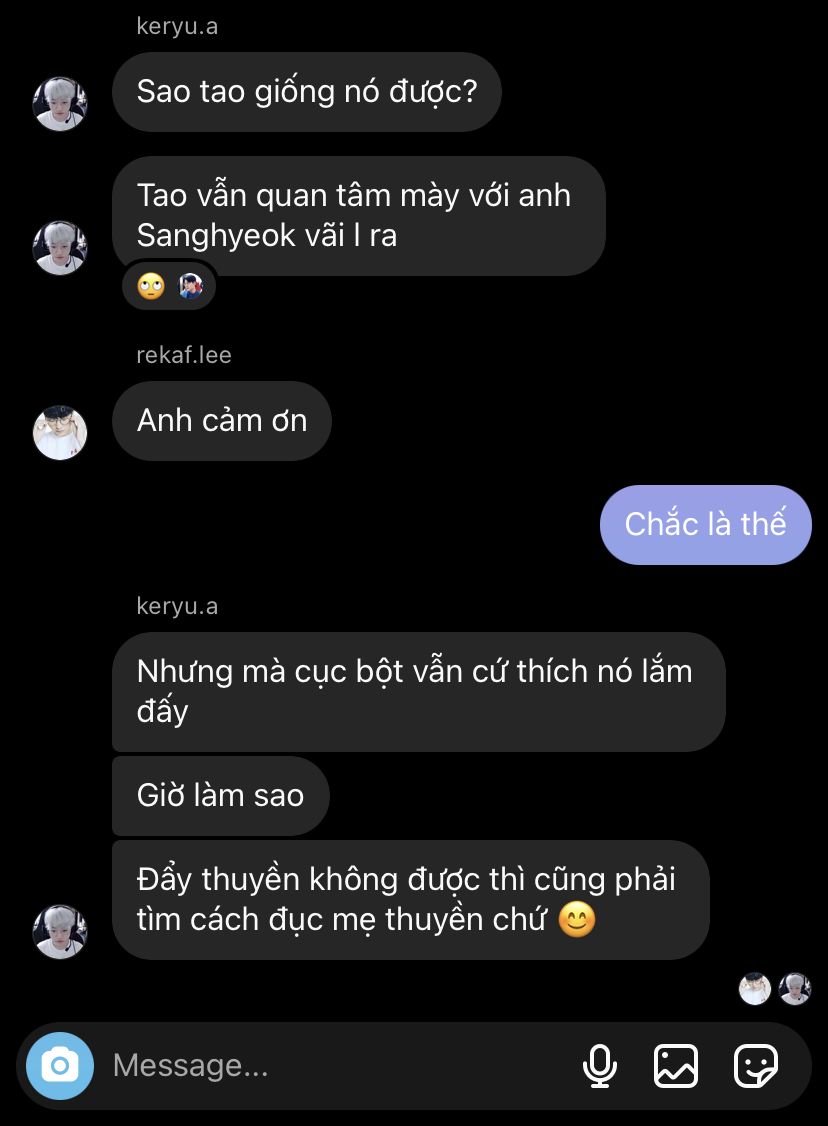Record a voice message with microphone
Image resolution: width=828 pixels, height=1126 pixels.
coord(600,1066)
